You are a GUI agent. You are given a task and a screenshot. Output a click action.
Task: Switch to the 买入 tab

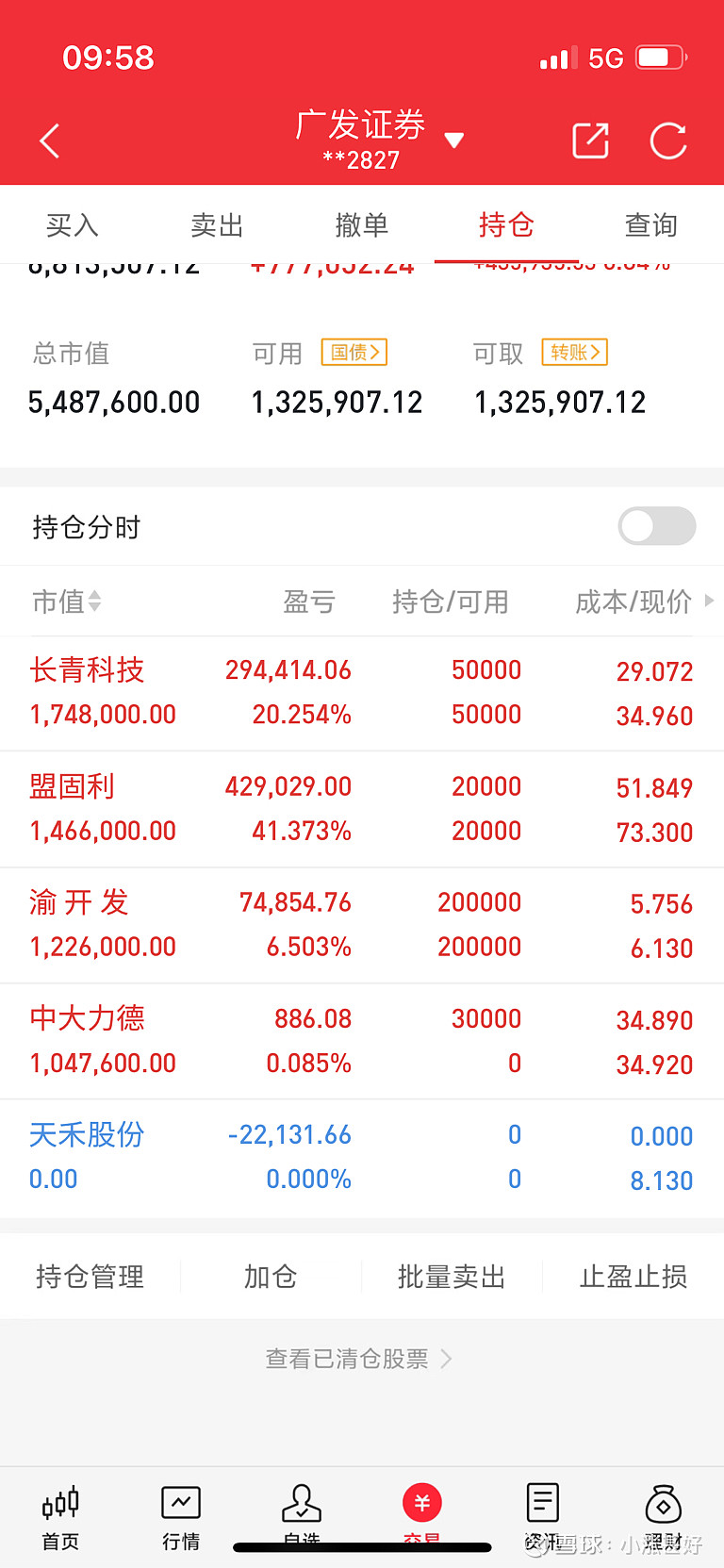click(73, 225)
